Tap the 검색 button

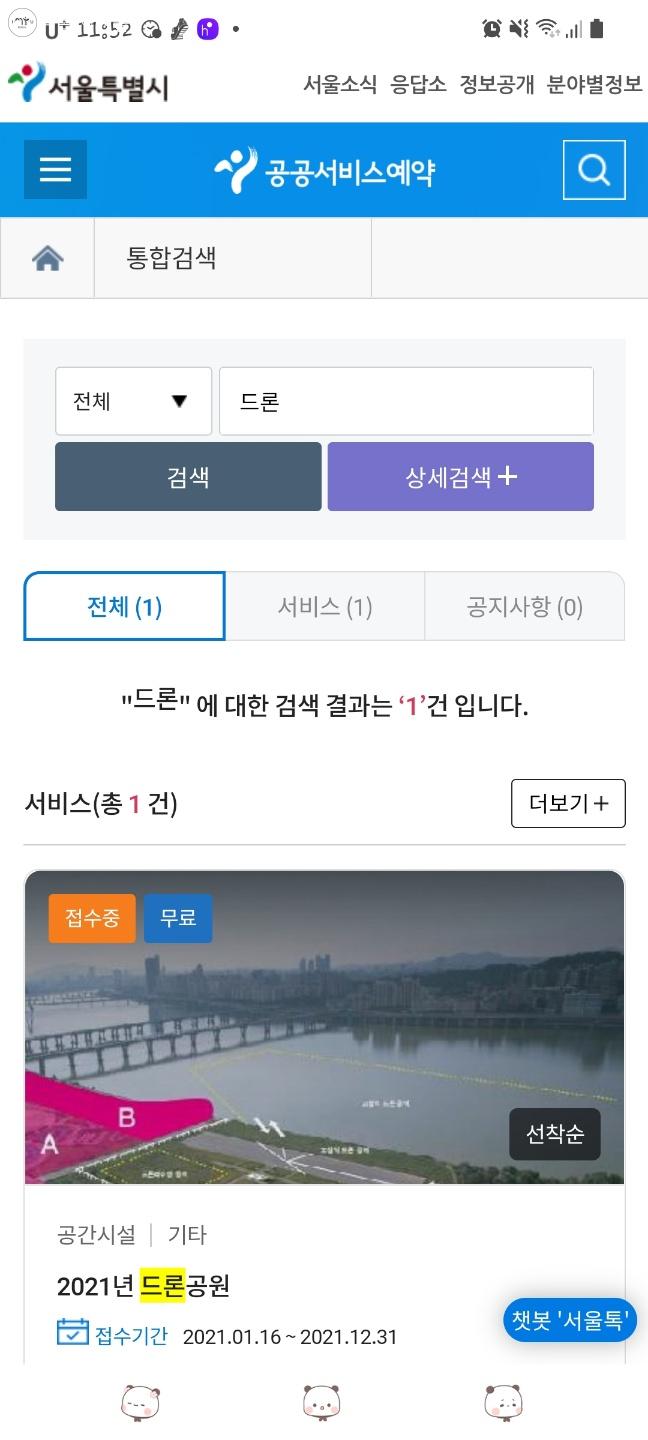tap(188, 477)
